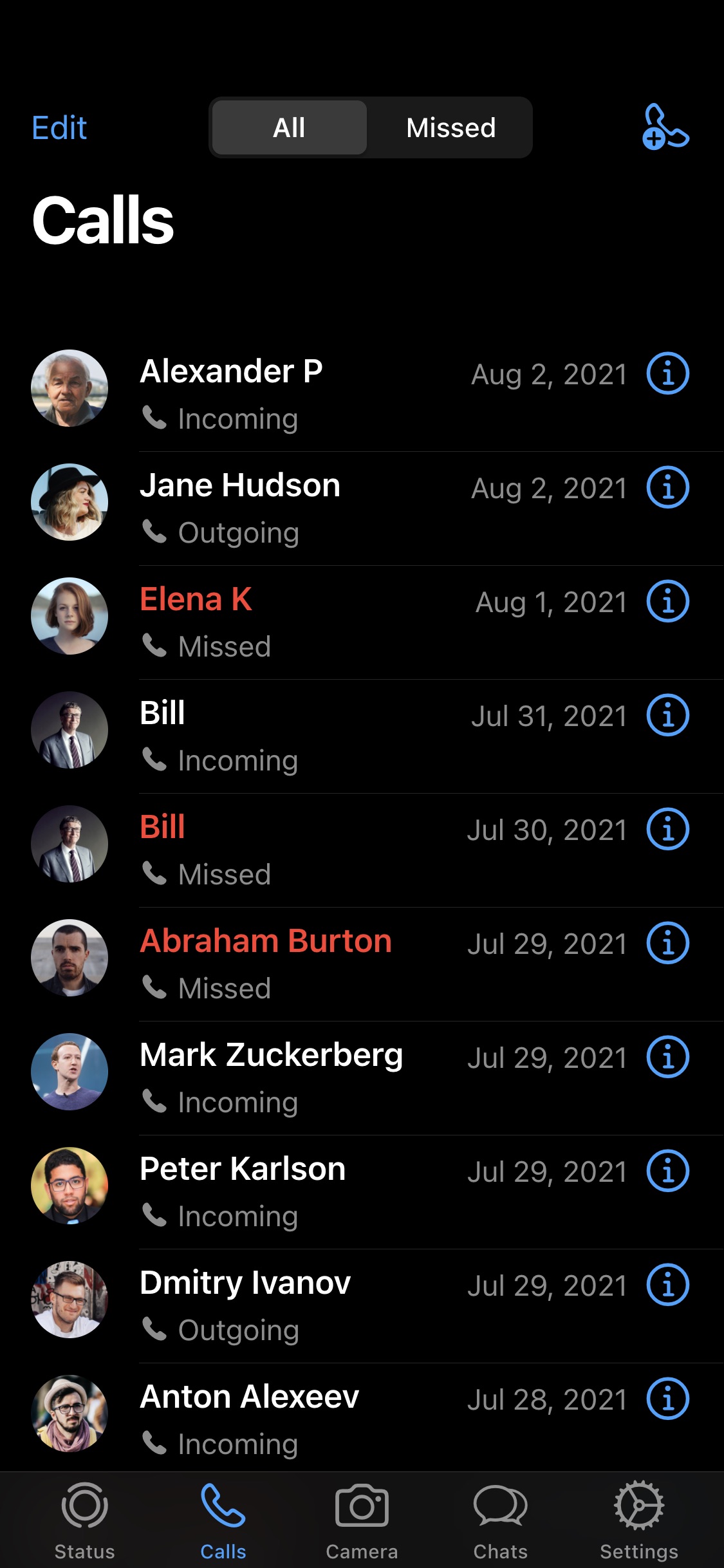The image size is (724, 1568).
Task: Show info for Mark Zuckerberg's call
Action: point(667,1057)
